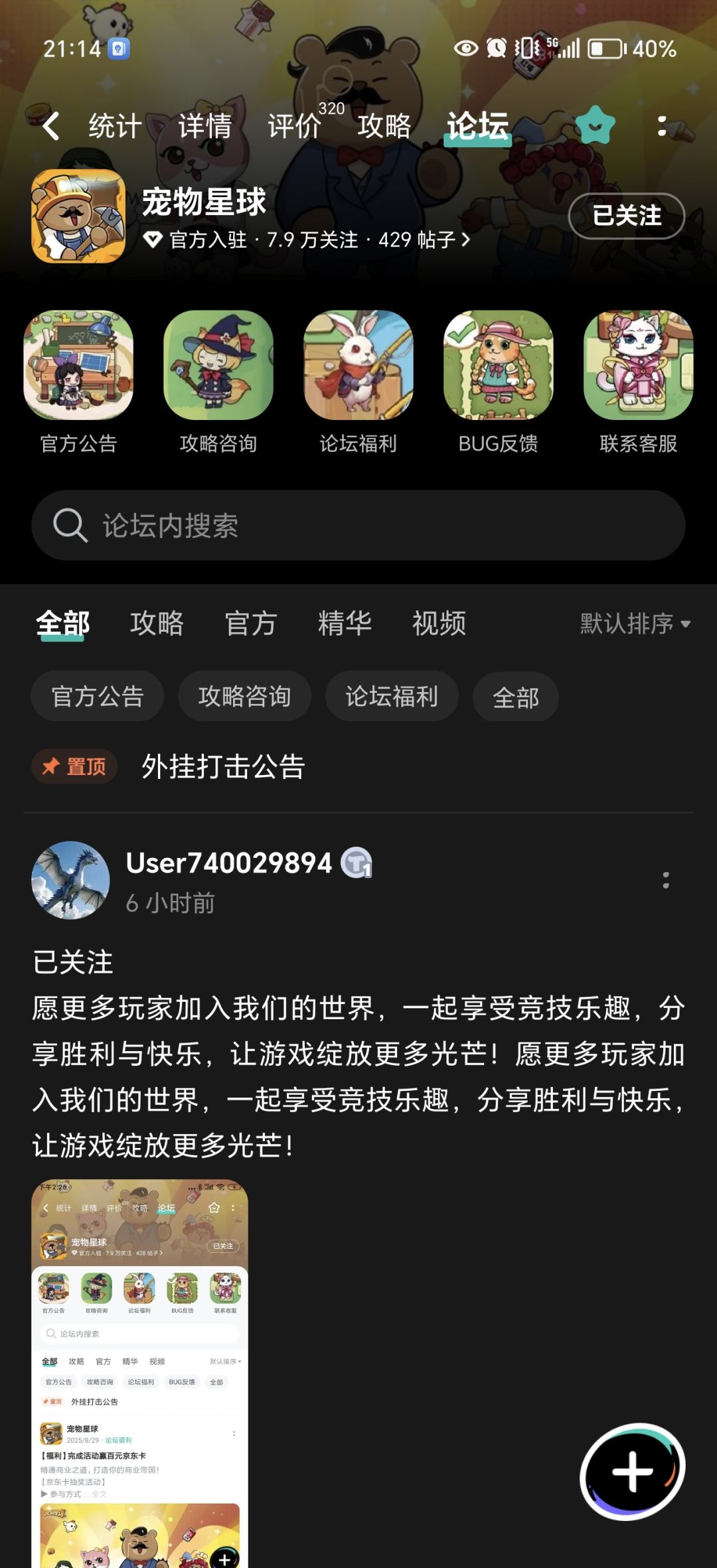The image size is (717, 1568).
Task: Tap the 已关注 follow button
Action: click(x=627, y=216)
